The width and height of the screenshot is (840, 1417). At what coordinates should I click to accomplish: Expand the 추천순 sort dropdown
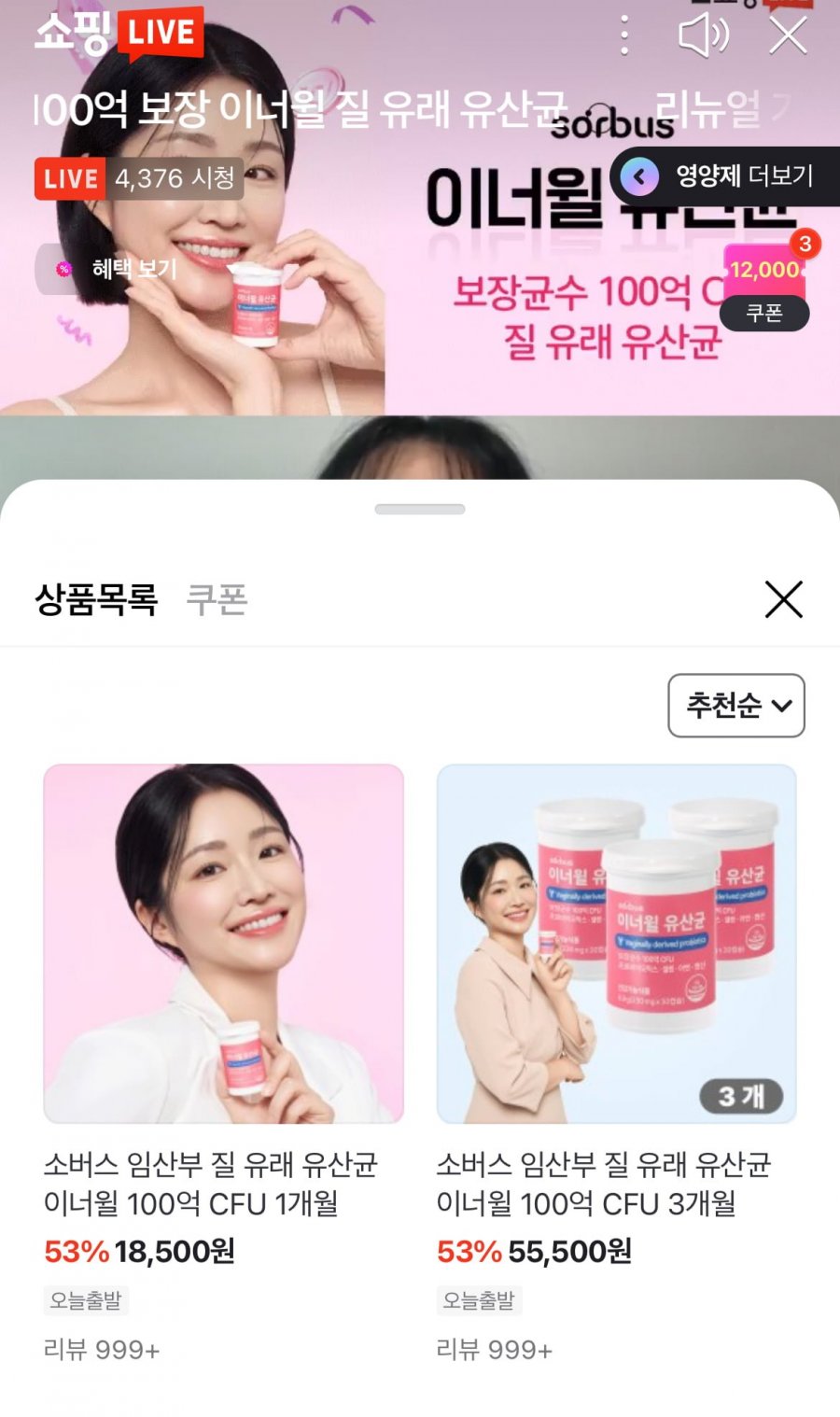pos(735,706)
